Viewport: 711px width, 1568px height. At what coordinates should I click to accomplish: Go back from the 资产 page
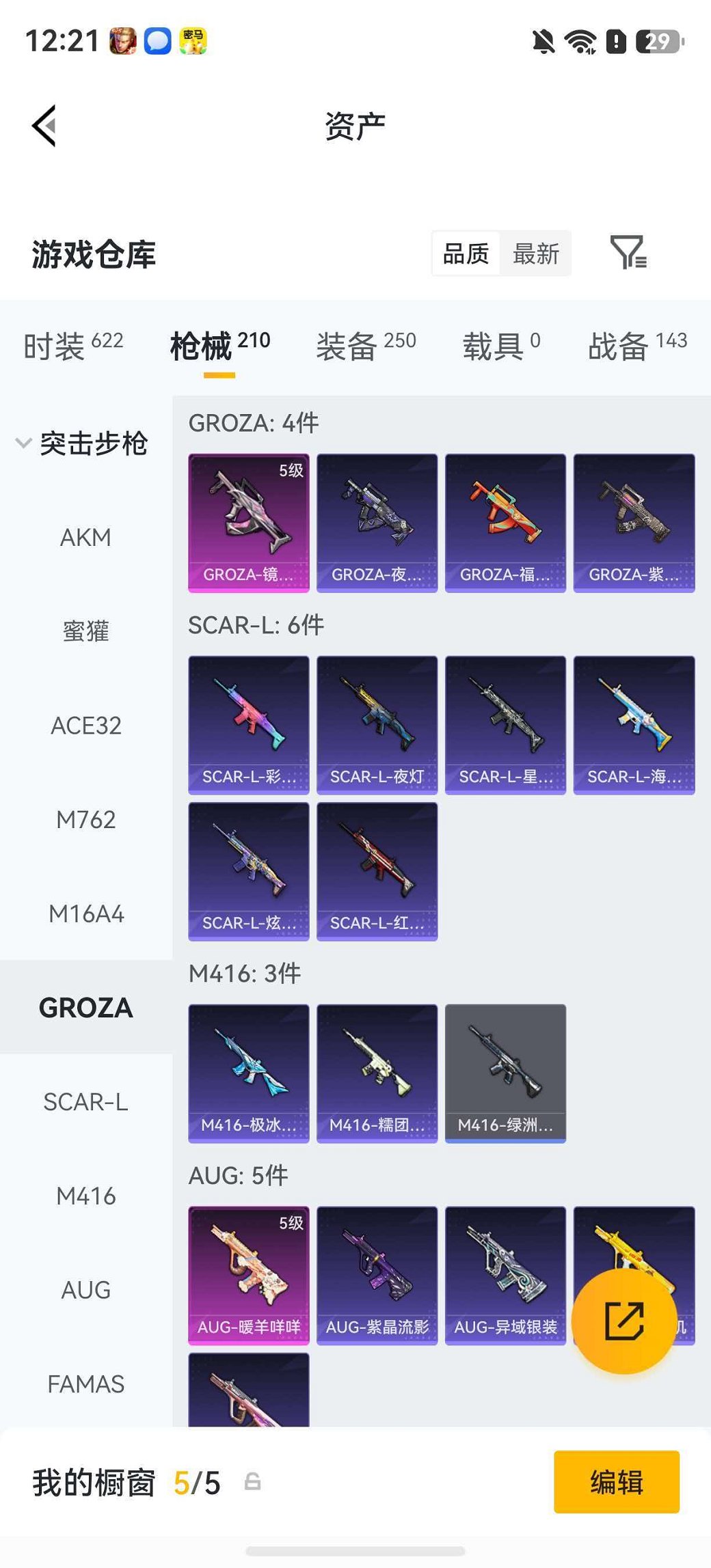[44, 126]
